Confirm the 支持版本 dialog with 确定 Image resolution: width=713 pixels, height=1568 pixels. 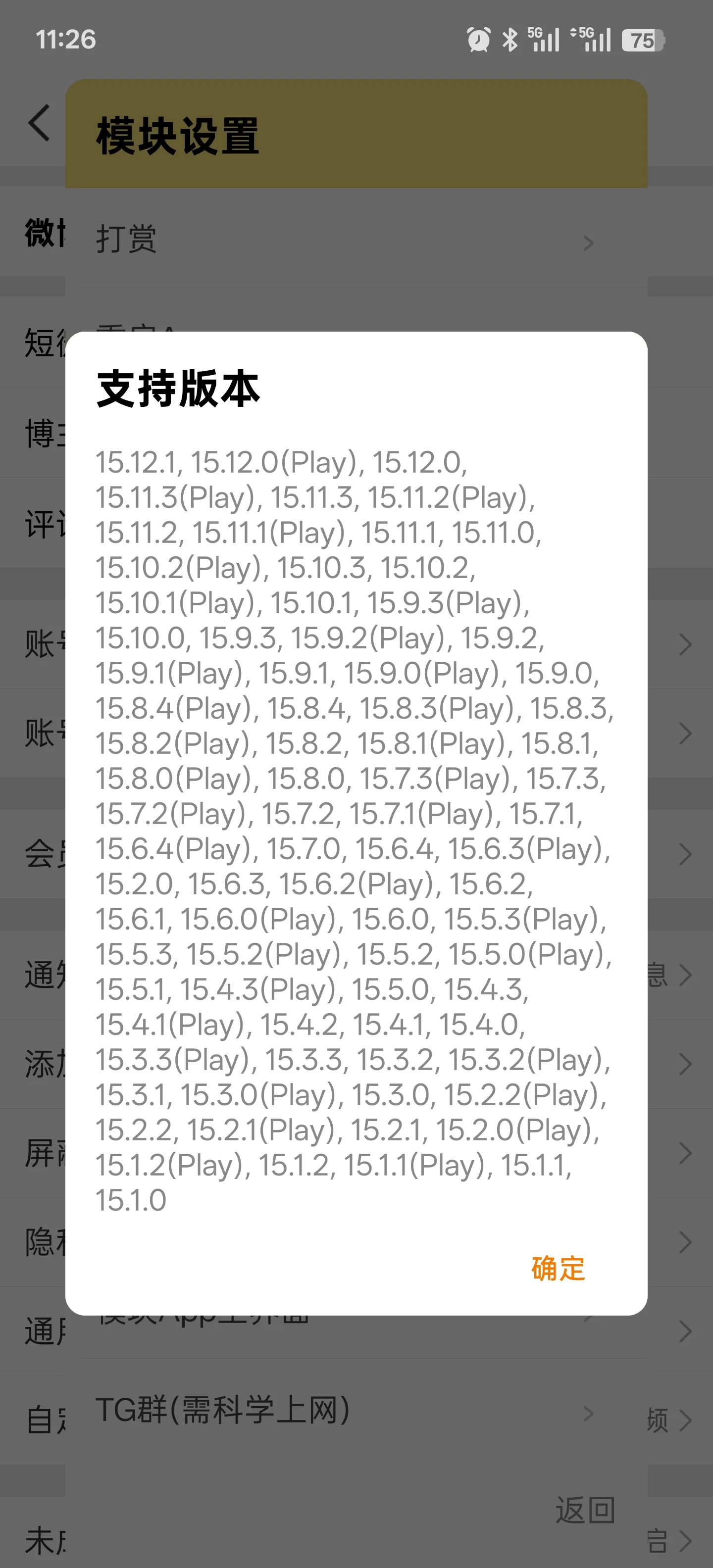coord(558,1269)
